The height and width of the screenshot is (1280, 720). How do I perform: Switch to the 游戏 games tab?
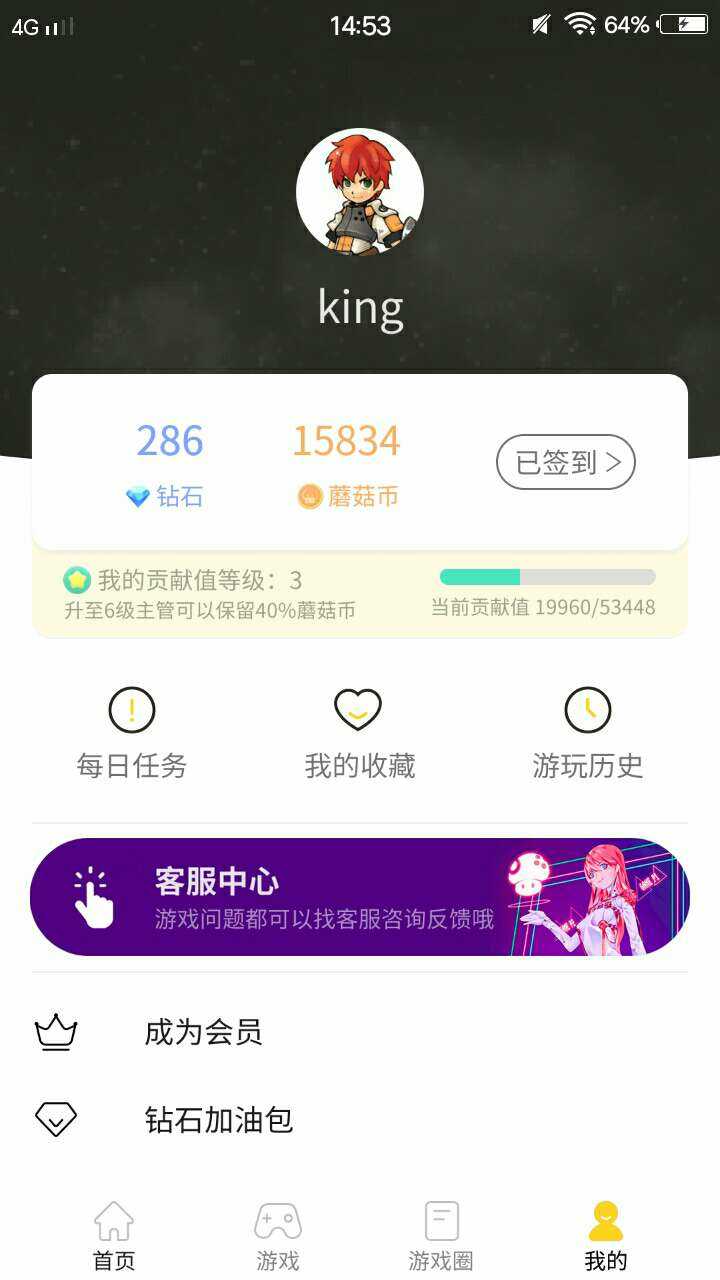[278, 1236]
